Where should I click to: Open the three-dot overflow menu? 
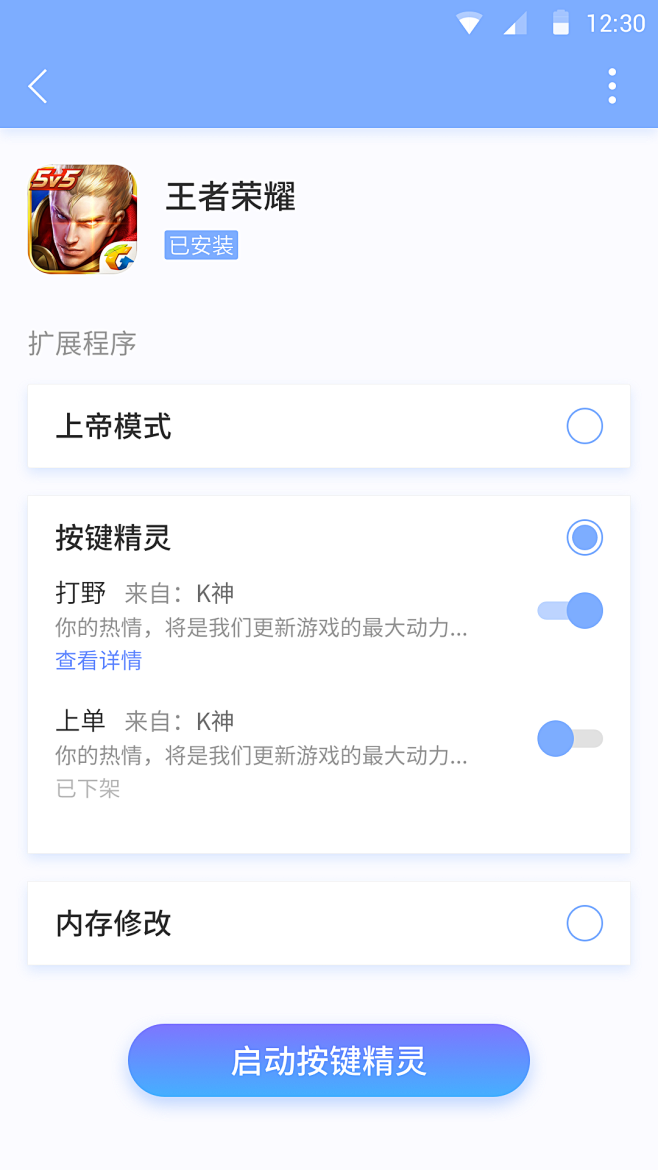(612, 87)
